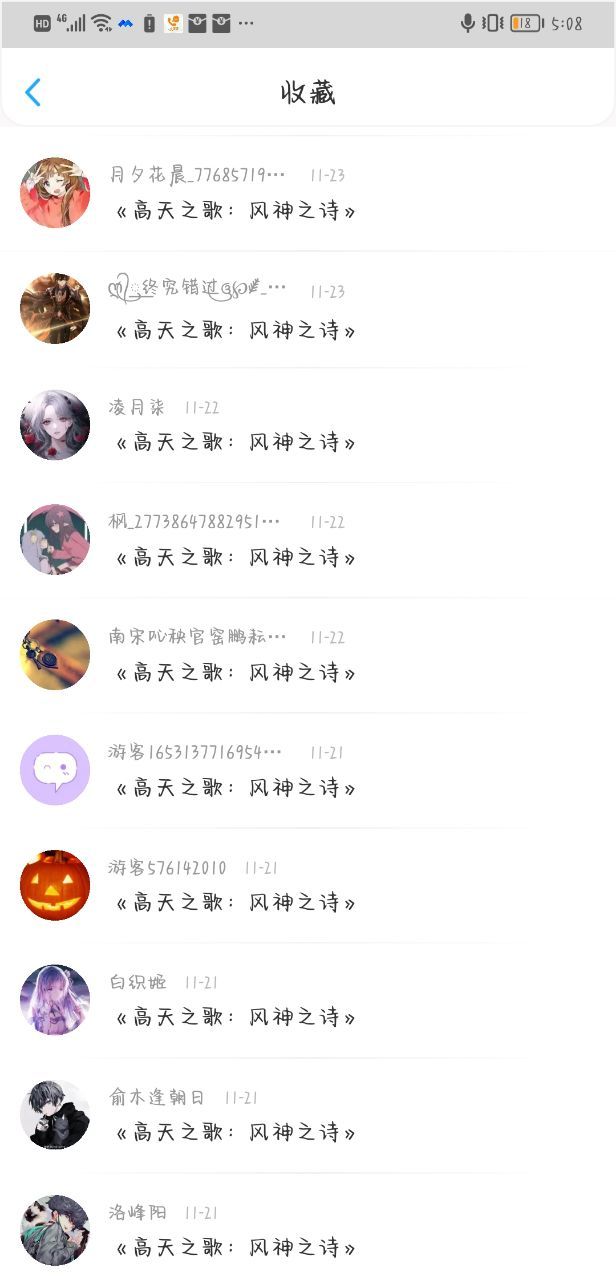The image size is (616, 1280).
Task: Open the row from 枫_27738647882951
Action: 308,540
